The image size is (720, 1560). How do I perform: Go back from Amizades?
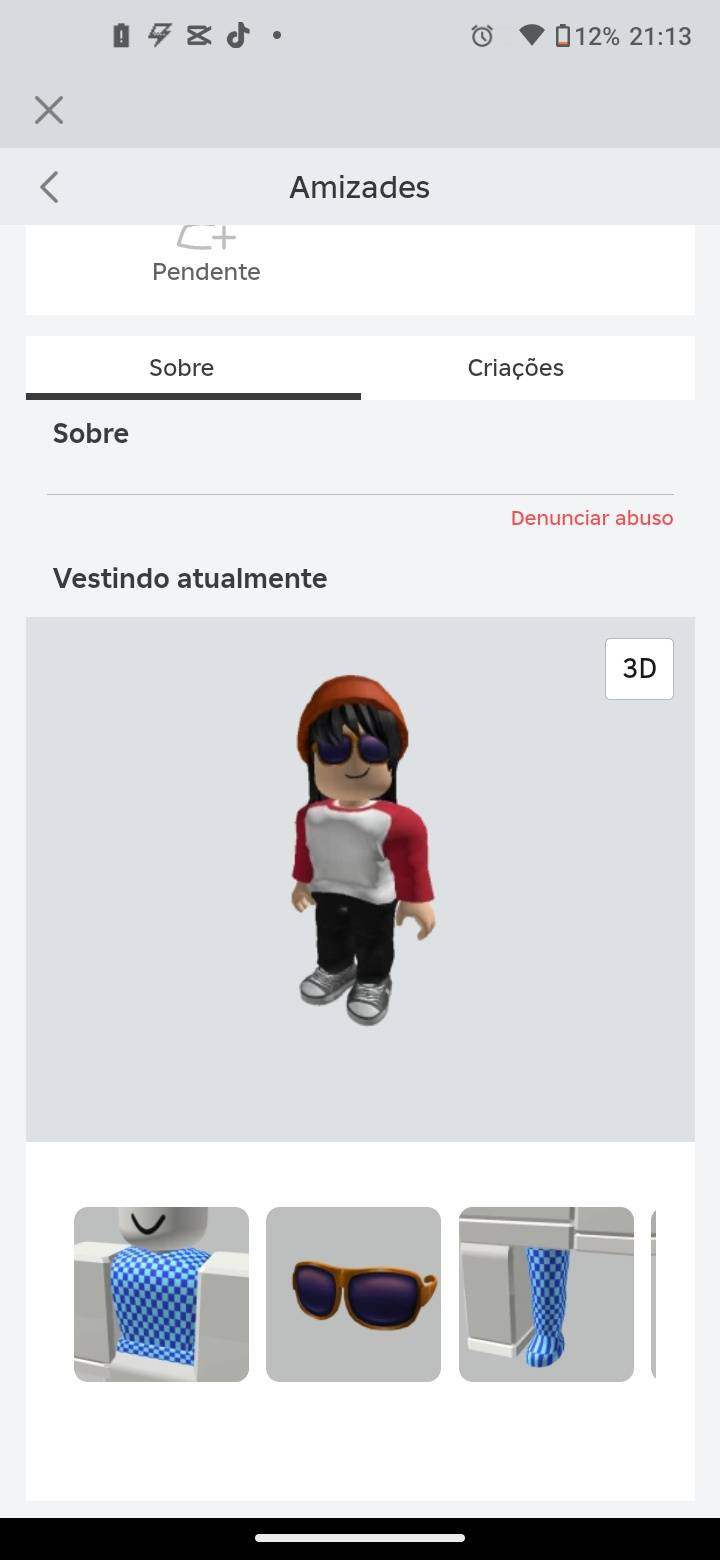(x=49, y=187)
